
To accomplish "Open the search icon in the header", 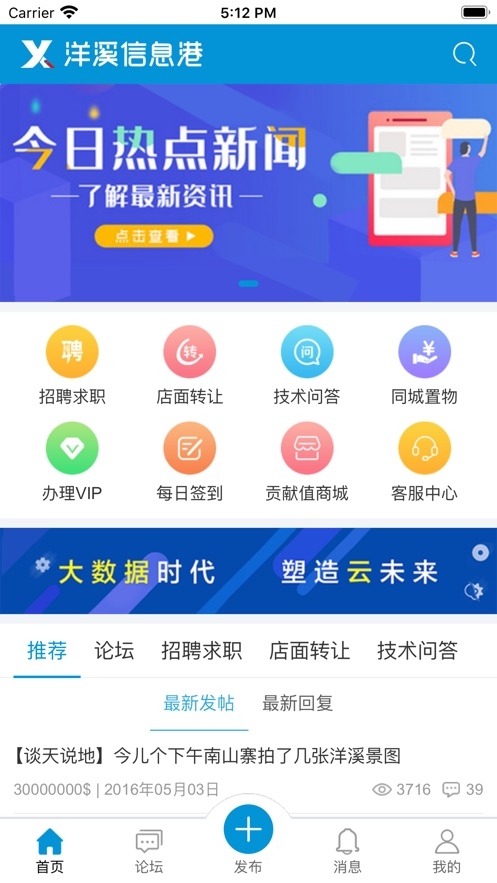I will 464,55.
